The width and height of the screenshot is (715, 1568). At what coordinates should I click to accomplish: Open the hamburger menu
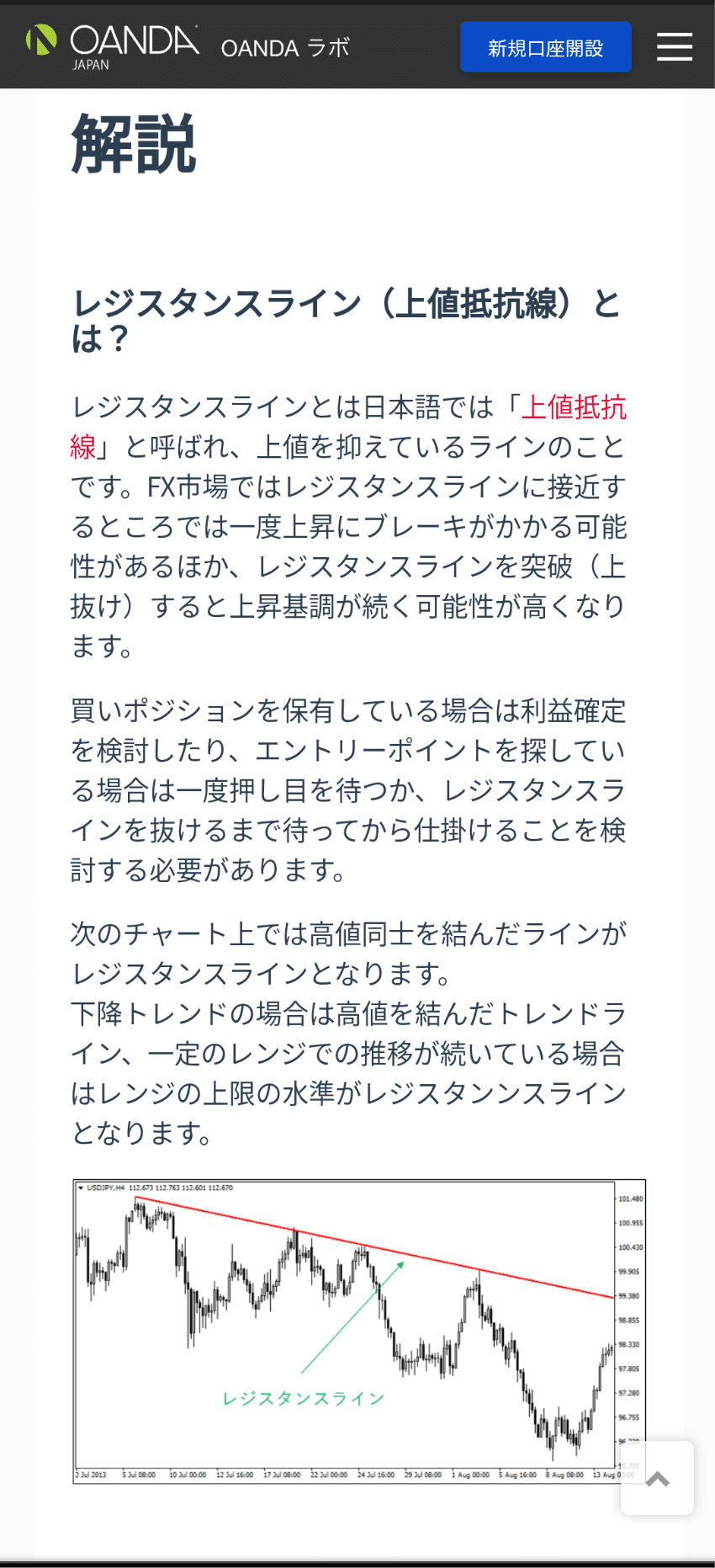[x=674, y=47]
